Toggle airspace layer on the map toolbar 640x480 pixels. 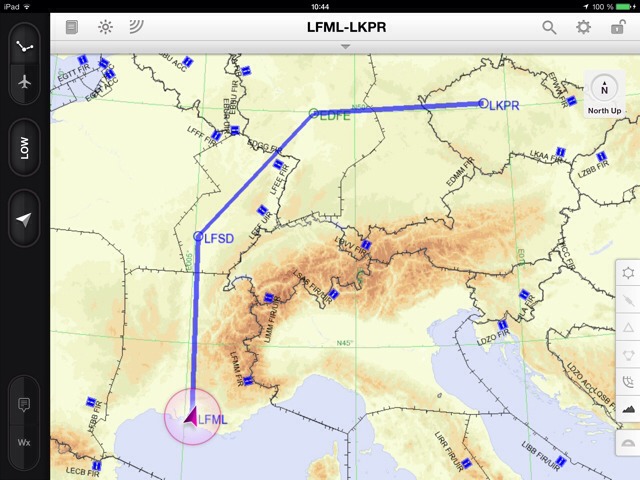pos(628,381)
